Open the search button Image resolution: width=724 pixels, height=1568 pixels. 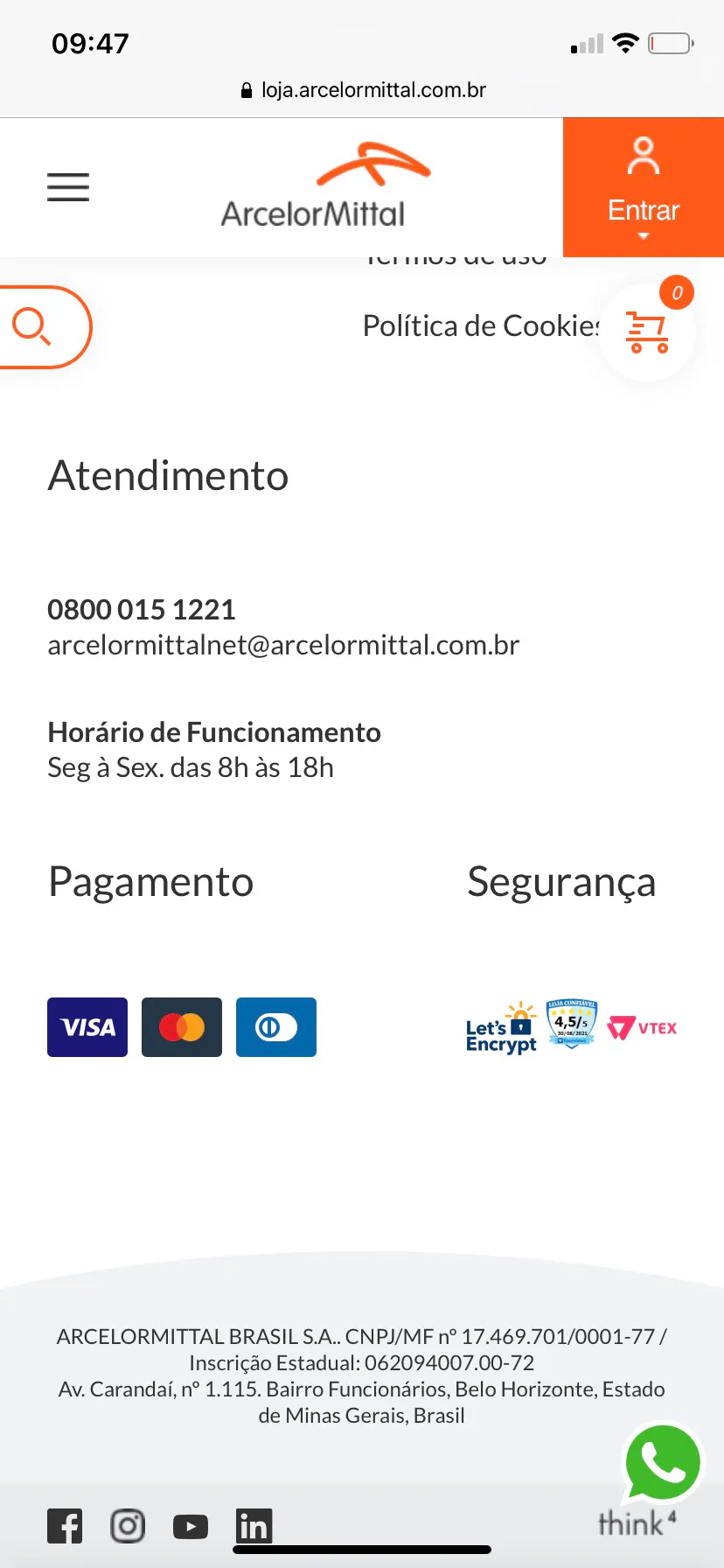pos(35,327)
